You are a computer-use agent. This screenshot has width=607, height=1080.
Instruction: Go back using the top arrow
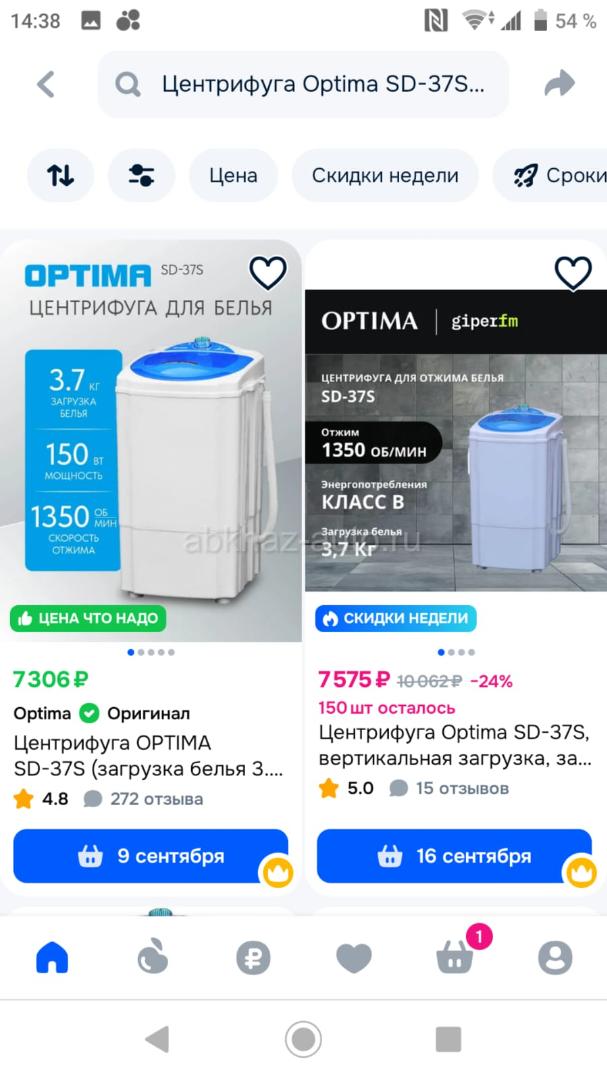[x=46, y=84]
